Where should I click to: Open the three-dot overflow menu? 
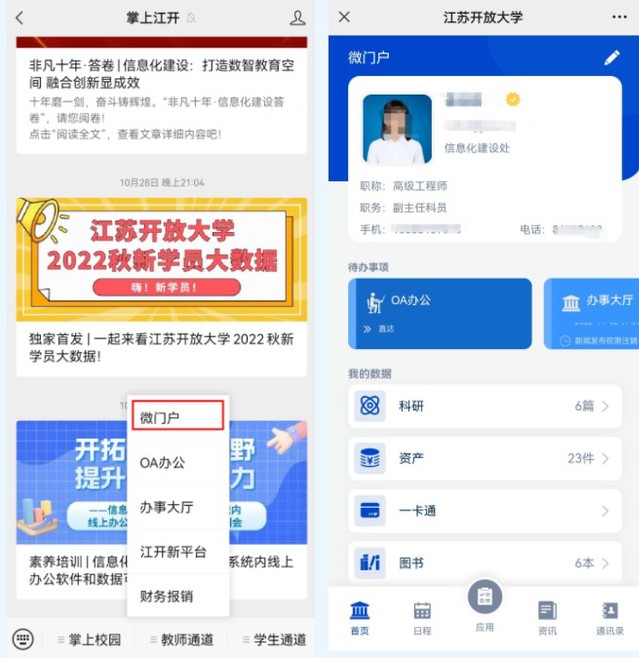tap(620, 18)
